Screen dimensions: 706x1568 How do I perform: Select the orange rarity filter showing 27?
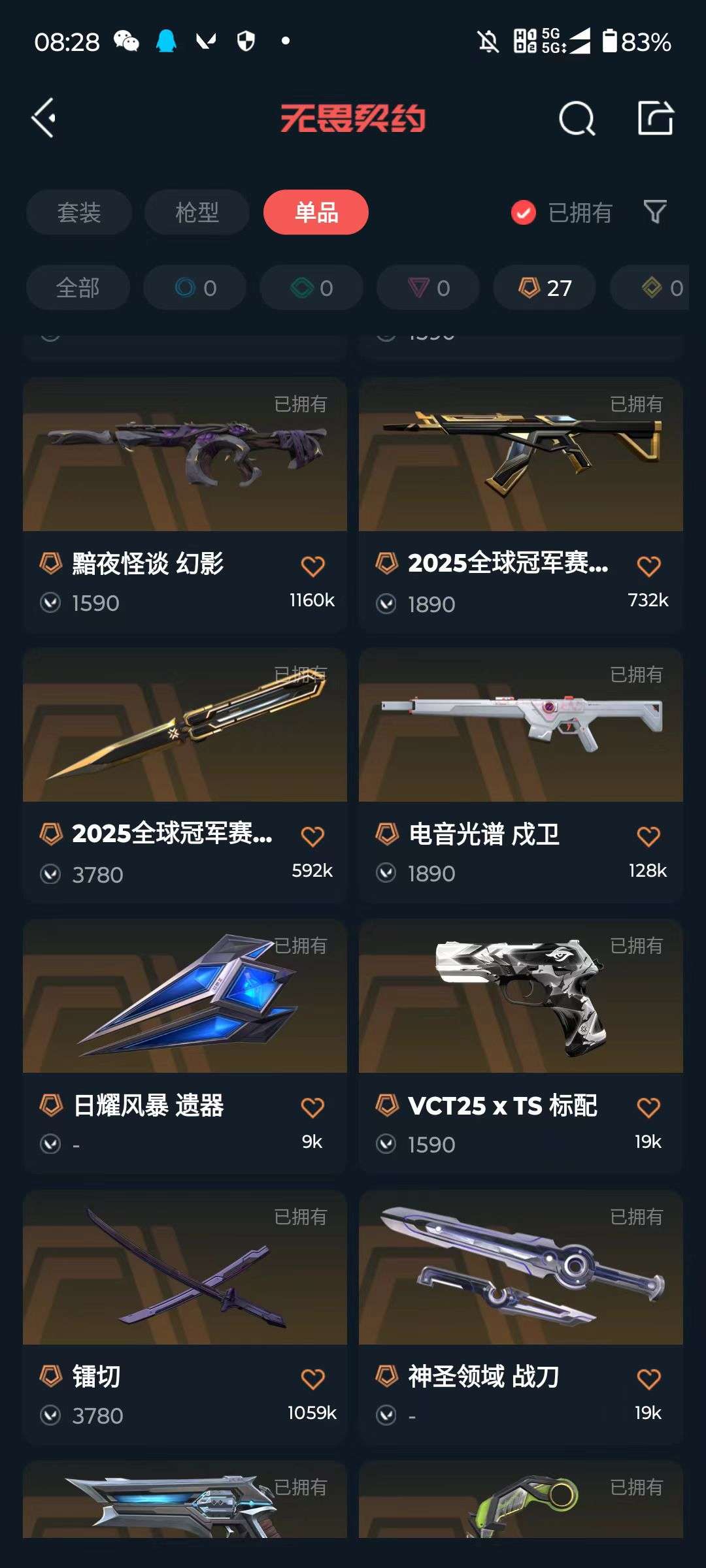pyautogui.click(x=543, y=287)
